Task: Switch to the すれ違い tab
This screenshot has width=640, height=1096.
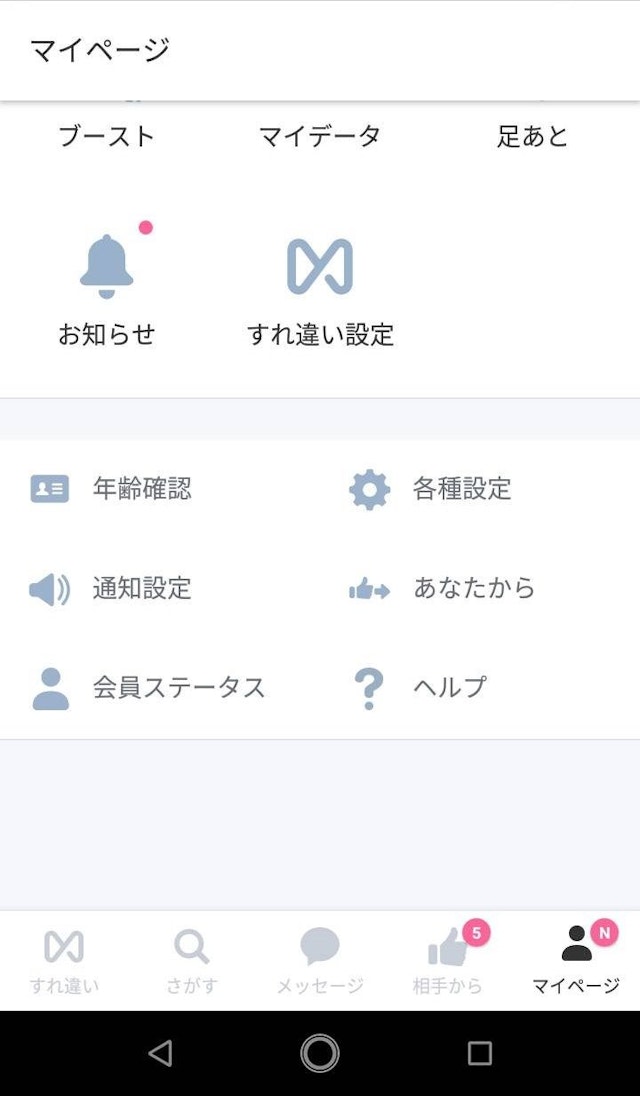Action: coord(64,960)
